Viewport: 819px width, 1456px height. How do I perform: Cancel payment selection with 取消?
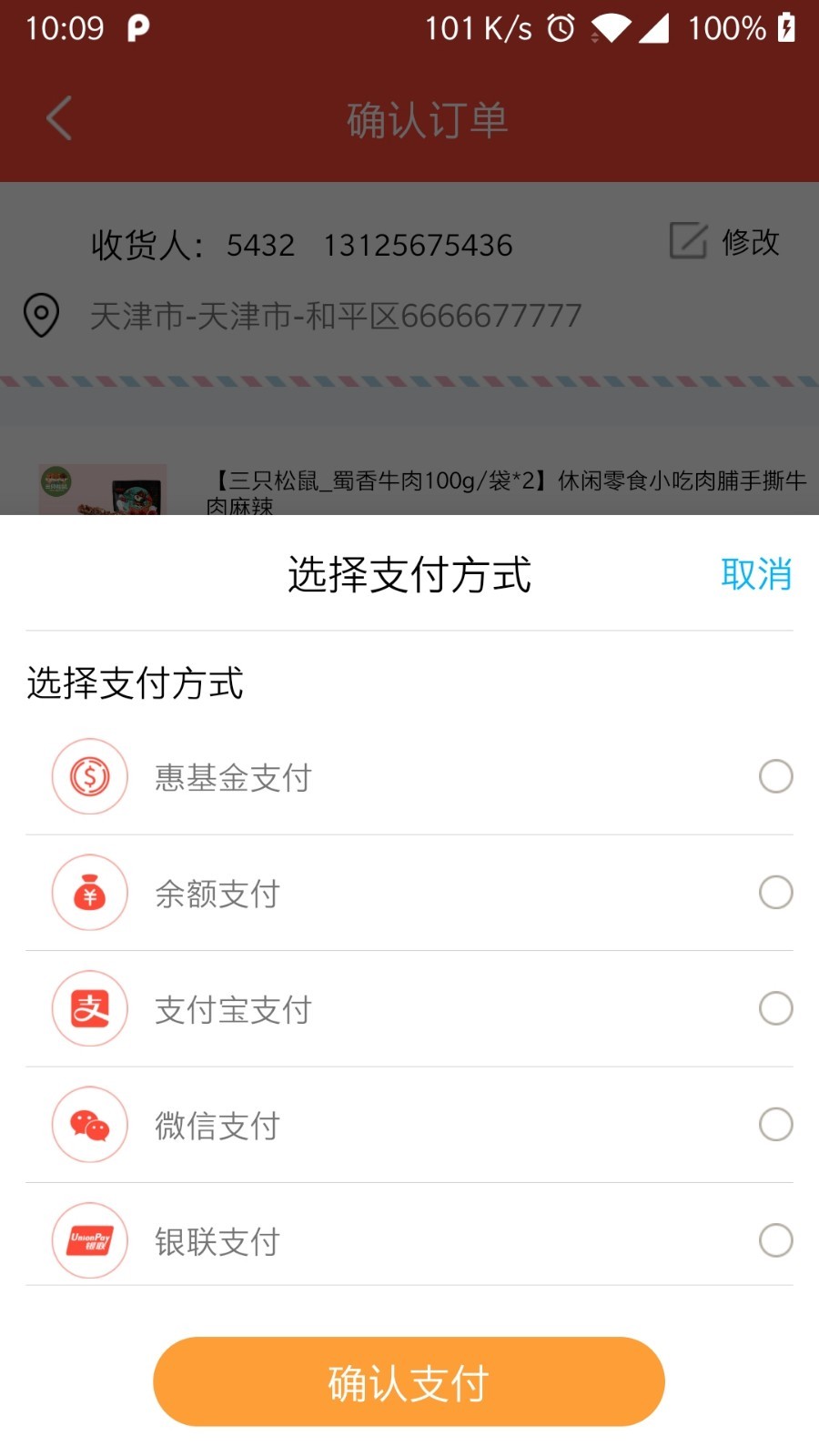pos(755,574)
